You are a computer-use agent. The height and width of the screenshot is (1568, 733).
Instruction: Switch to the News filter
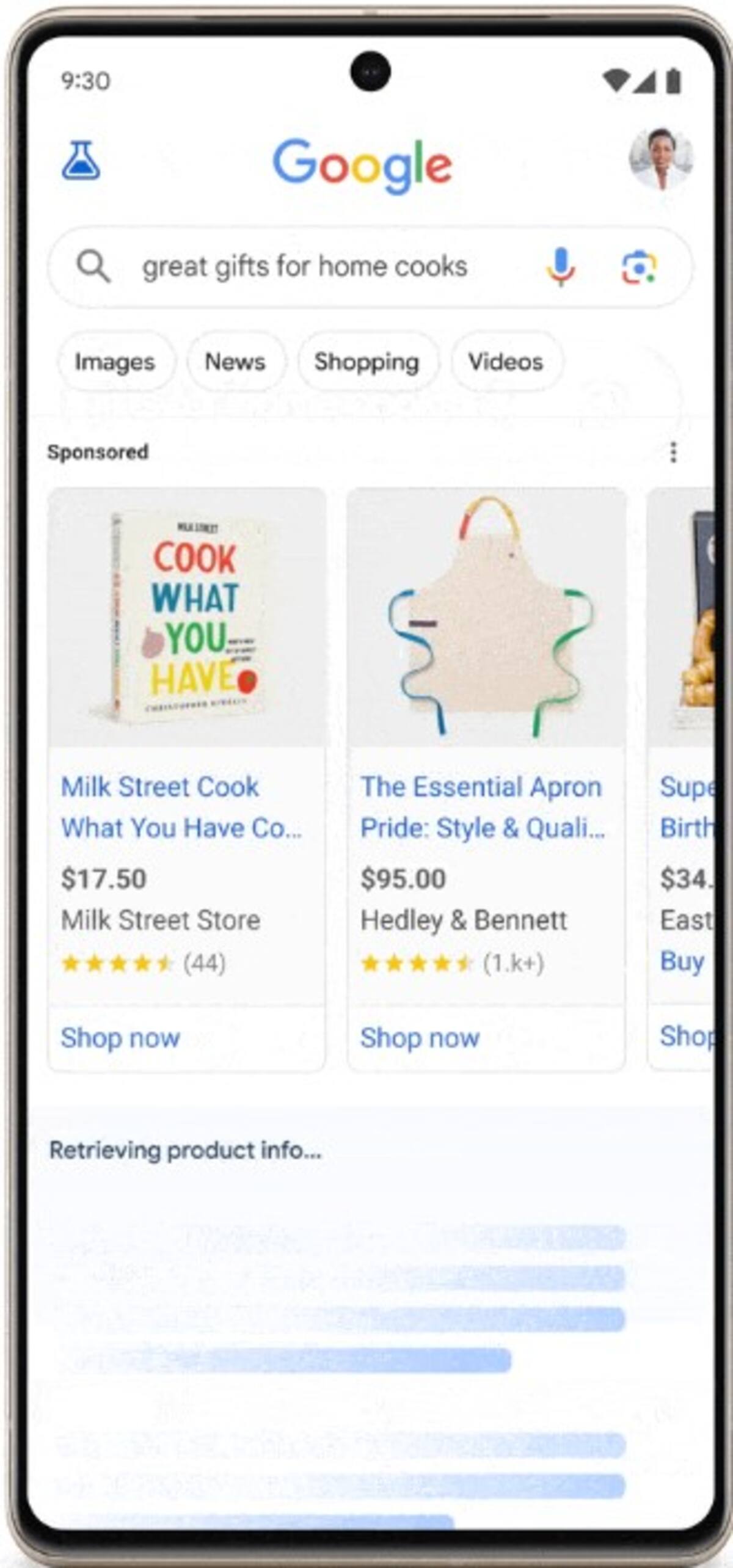point(235,362)
